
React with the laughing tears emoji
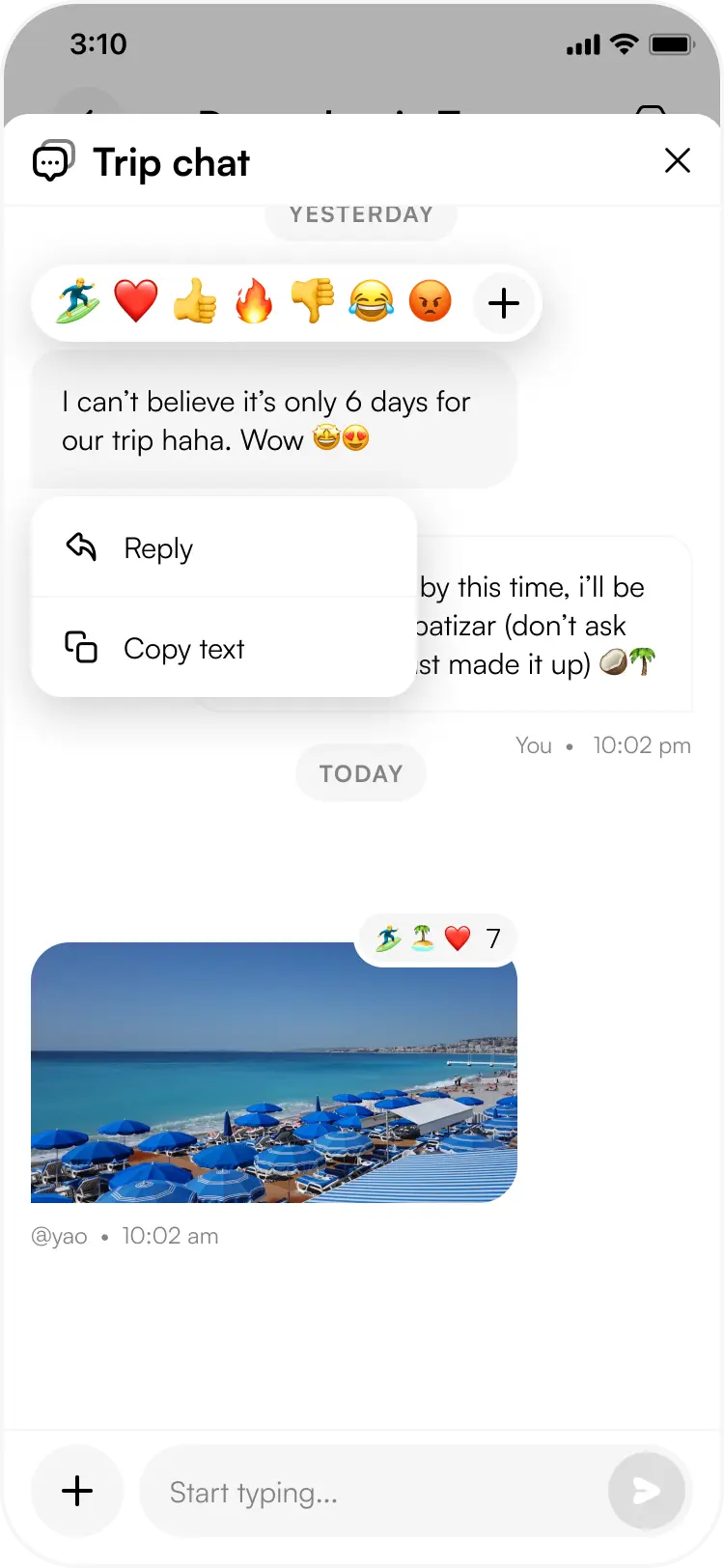372,302
